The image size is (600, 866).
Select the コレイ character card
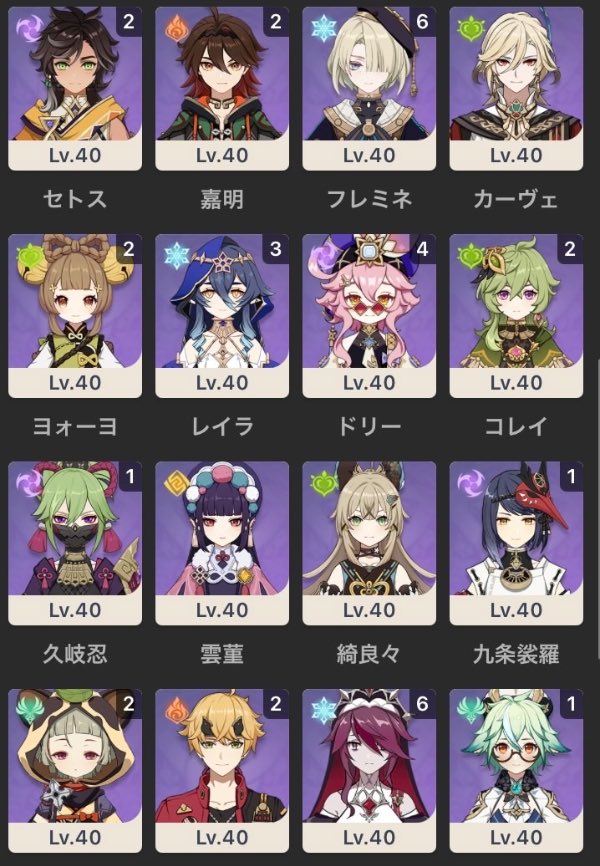516,314
